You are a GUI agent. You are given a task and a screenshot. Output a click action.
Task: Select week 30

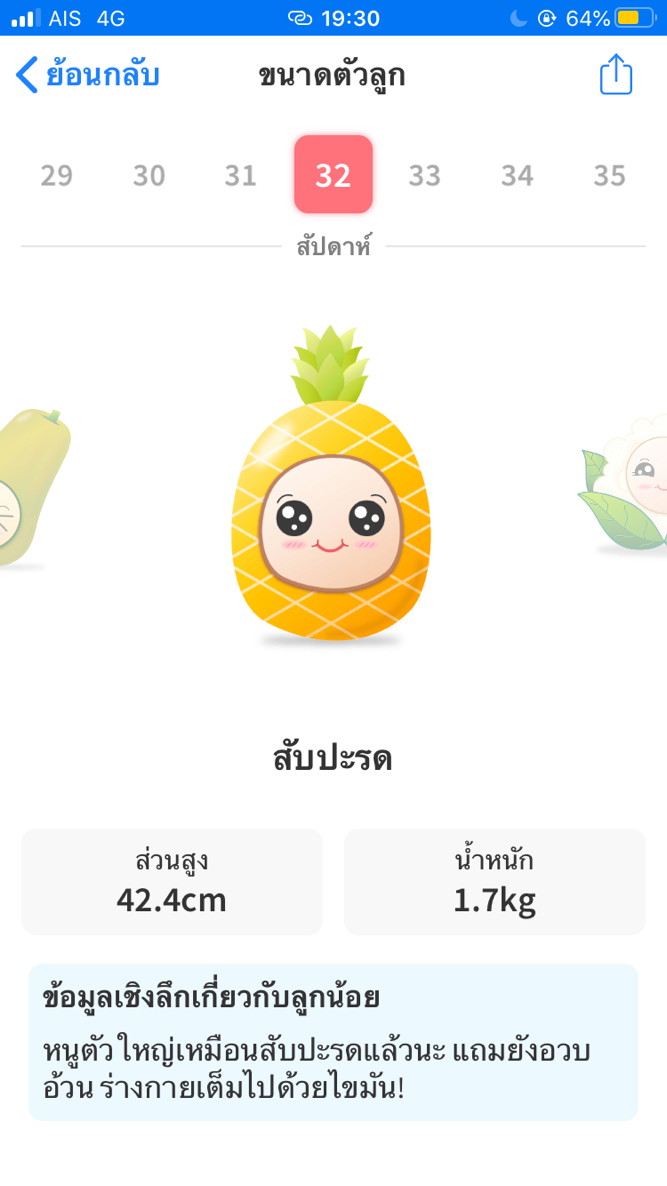[x=149, y=176]
